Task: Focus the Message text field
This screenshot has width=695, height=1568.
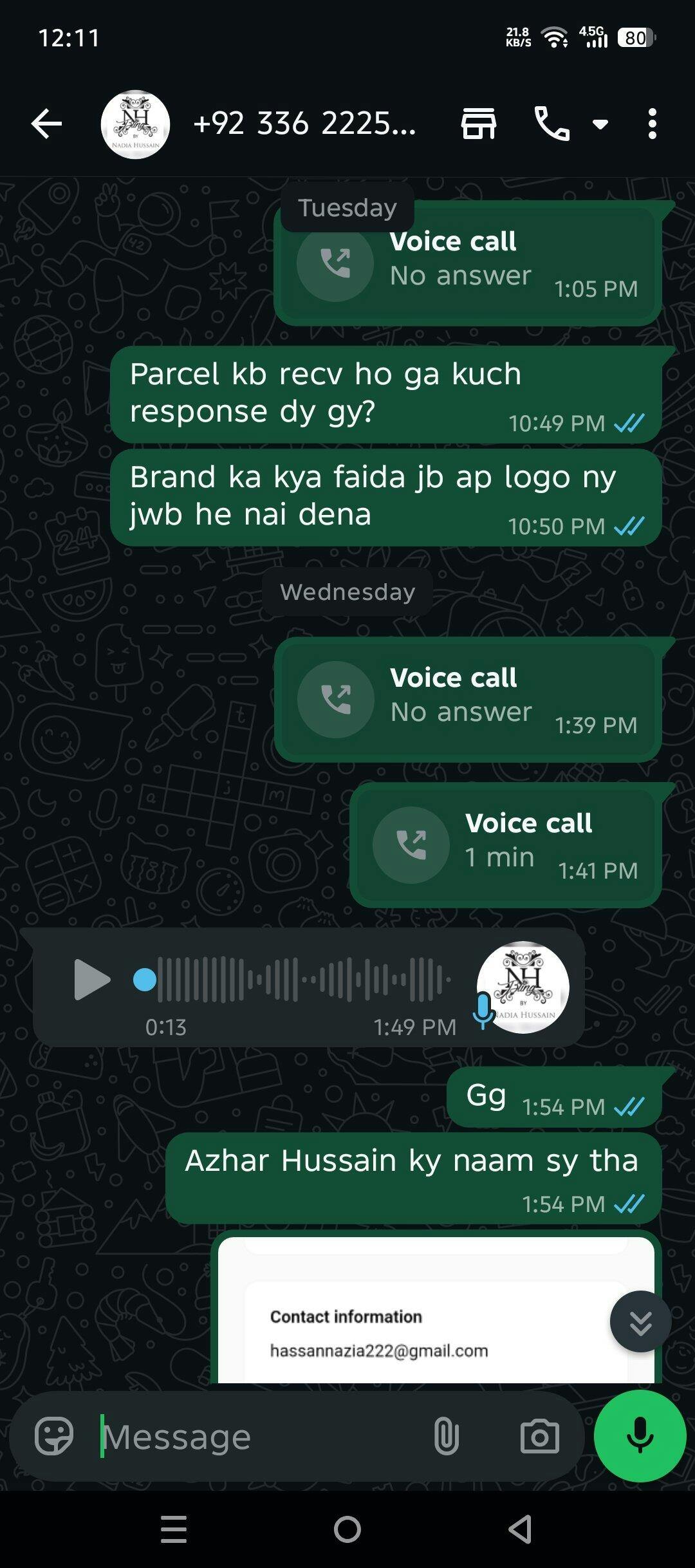Action: click(257, 1437)
